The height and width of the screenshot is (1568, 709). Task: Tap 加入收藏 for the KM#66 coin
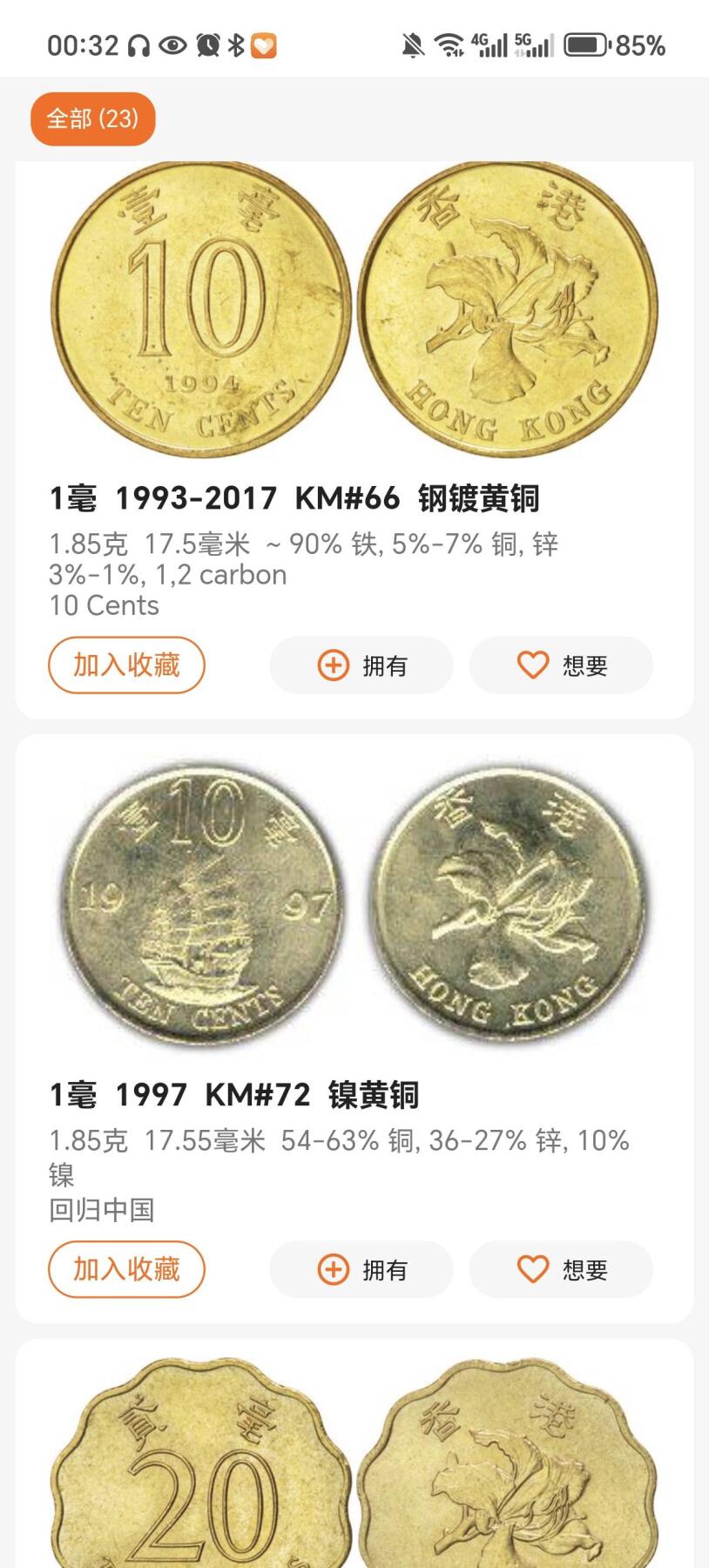click(126, 666)
